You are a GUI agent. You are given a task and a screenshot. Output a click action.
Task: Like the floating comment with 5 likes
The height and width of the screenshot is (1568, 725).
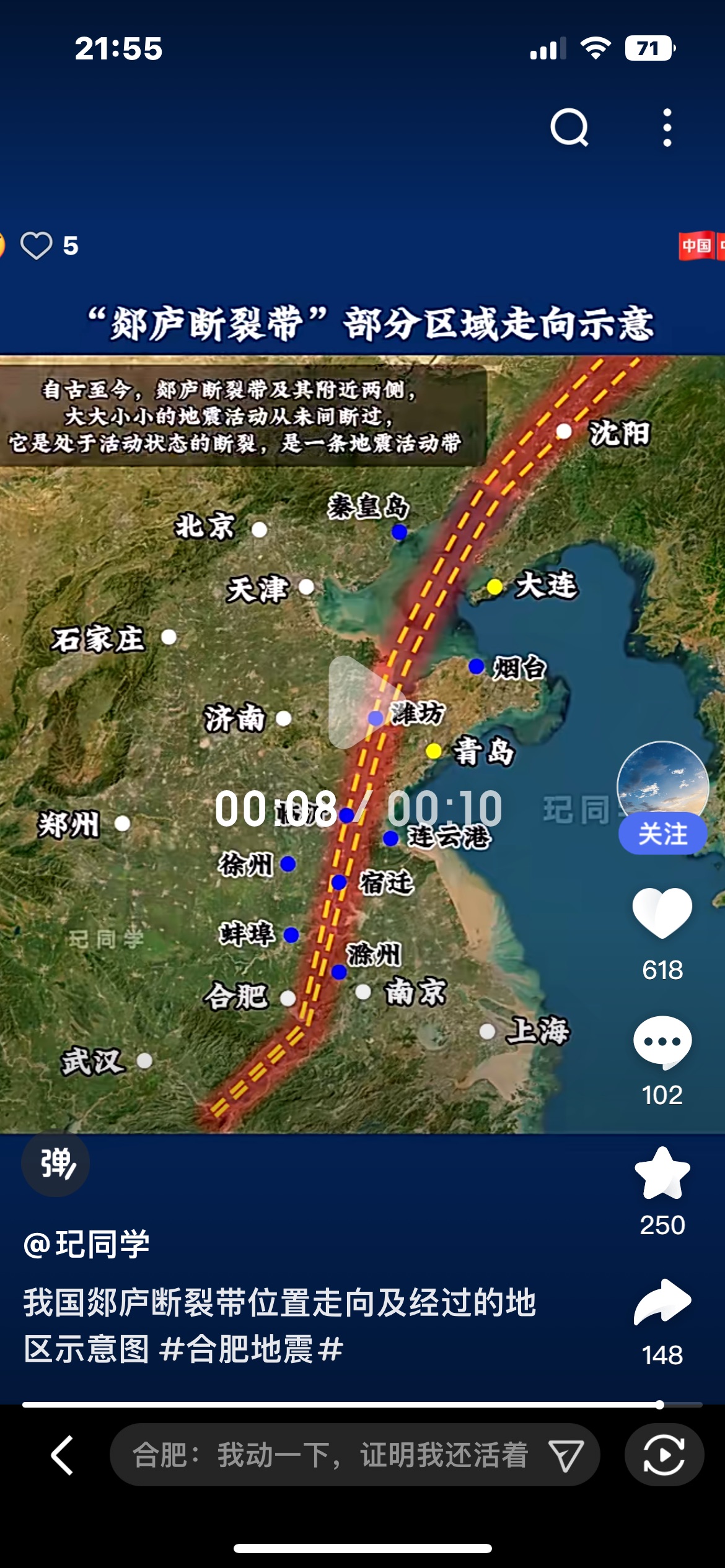(36, 246)
